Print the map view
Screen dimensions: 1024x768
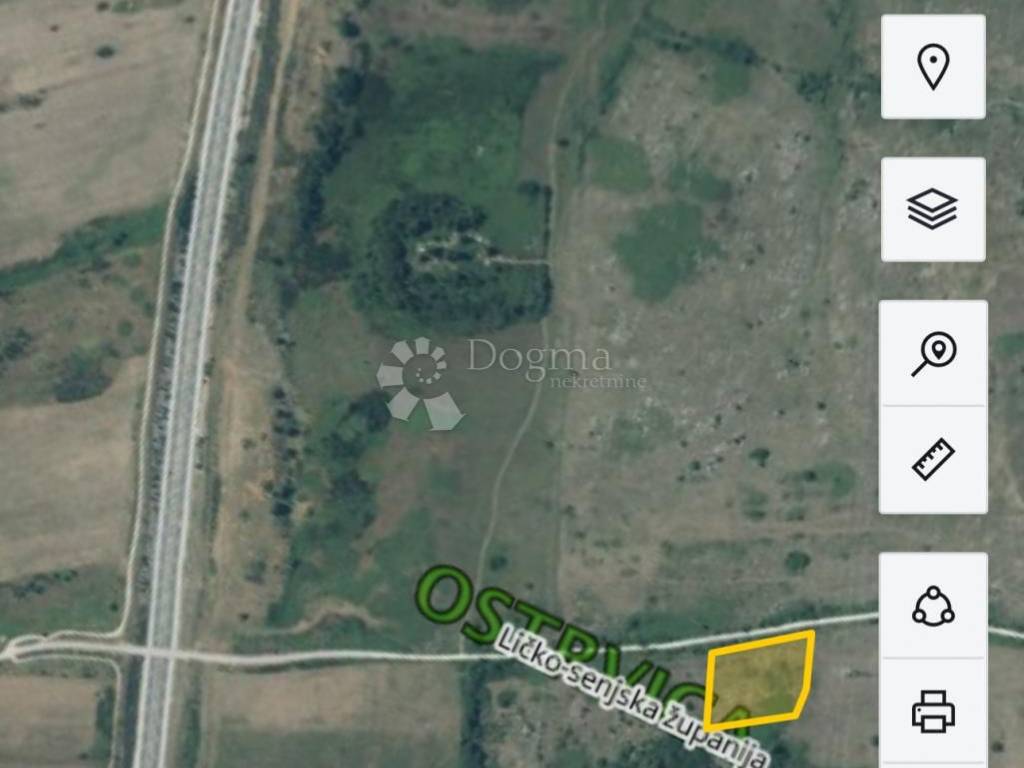click(933, 713)
